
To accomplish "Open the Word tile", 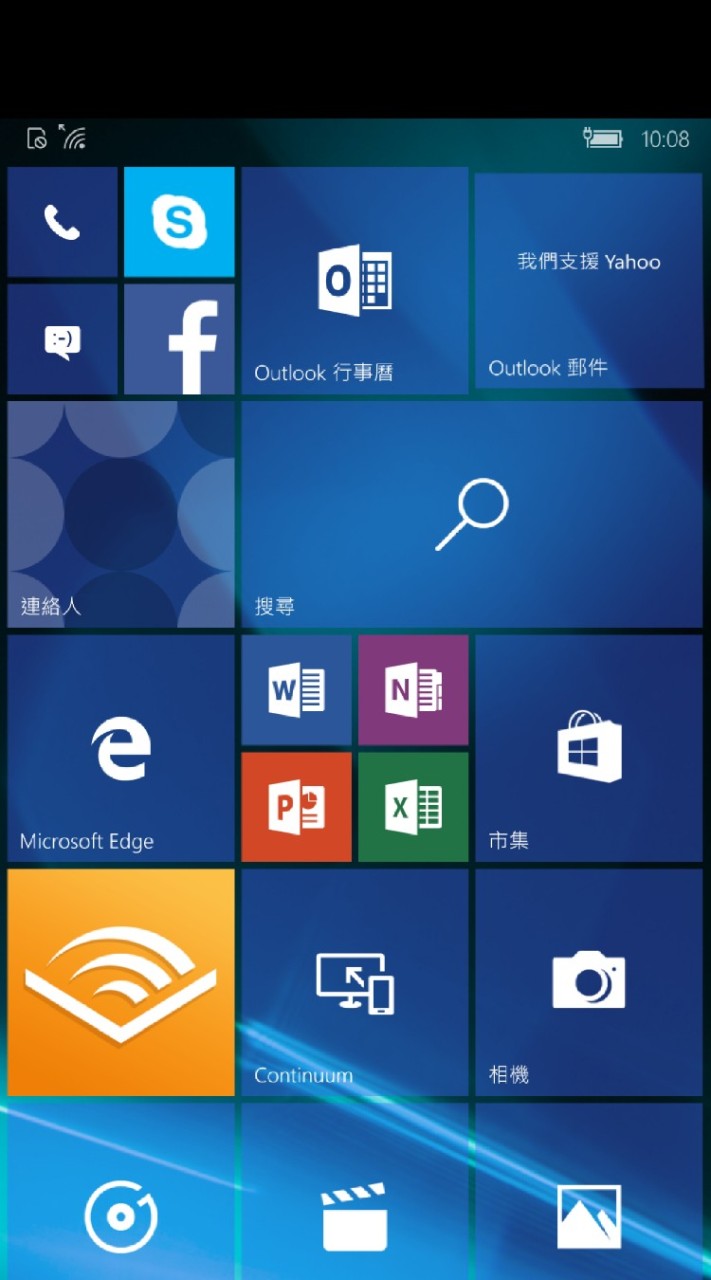I will 296,690.
